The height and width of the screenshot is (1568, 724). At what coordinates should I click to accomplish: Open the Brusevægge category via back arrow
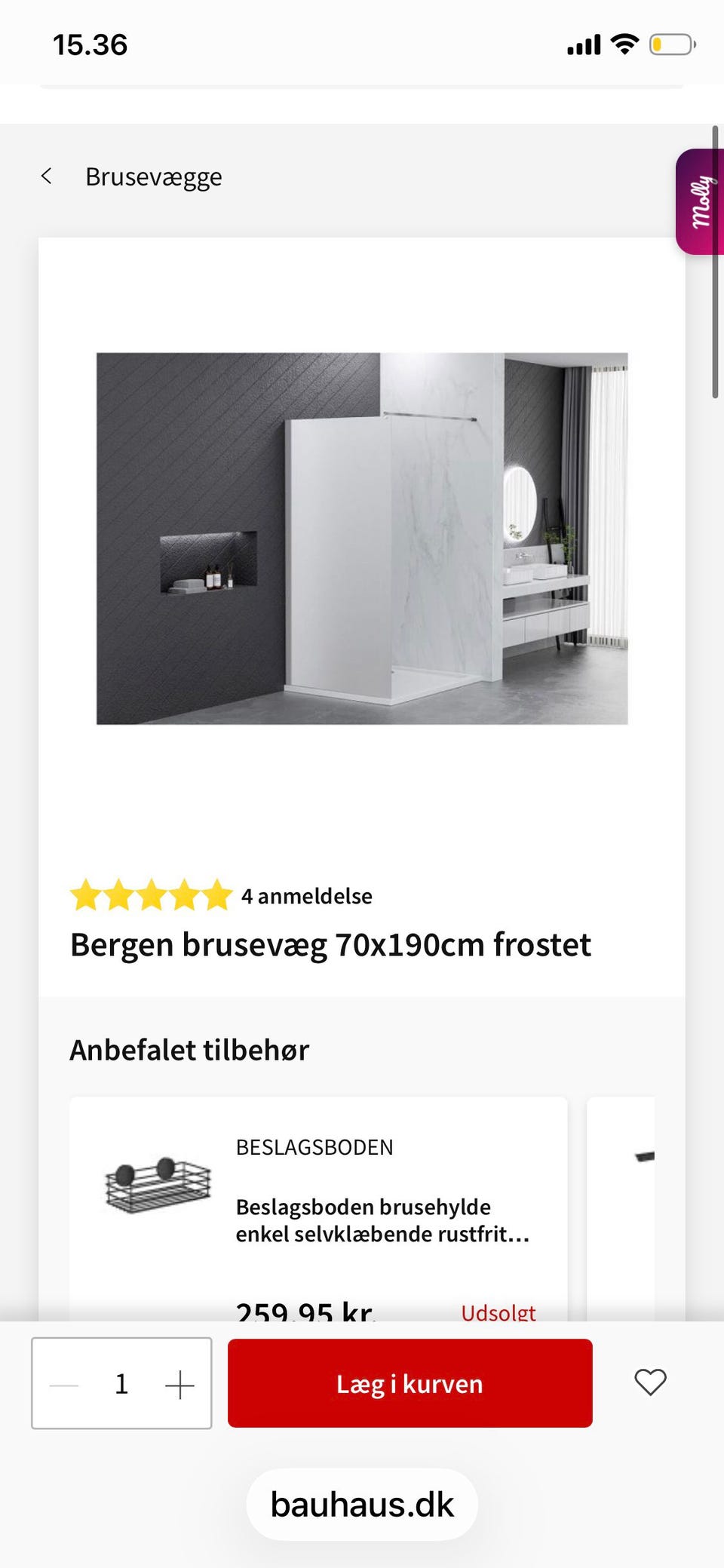pos(47,176)
